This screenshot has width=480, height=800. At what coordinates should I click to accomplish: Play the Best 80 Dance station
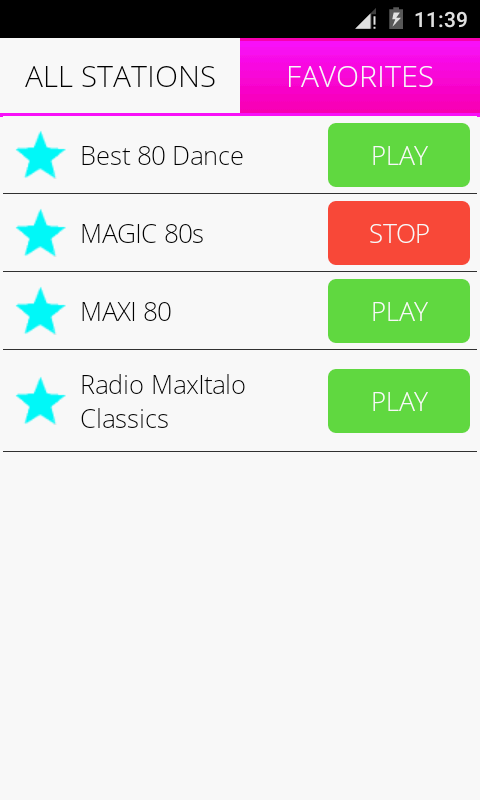[399, 155]
